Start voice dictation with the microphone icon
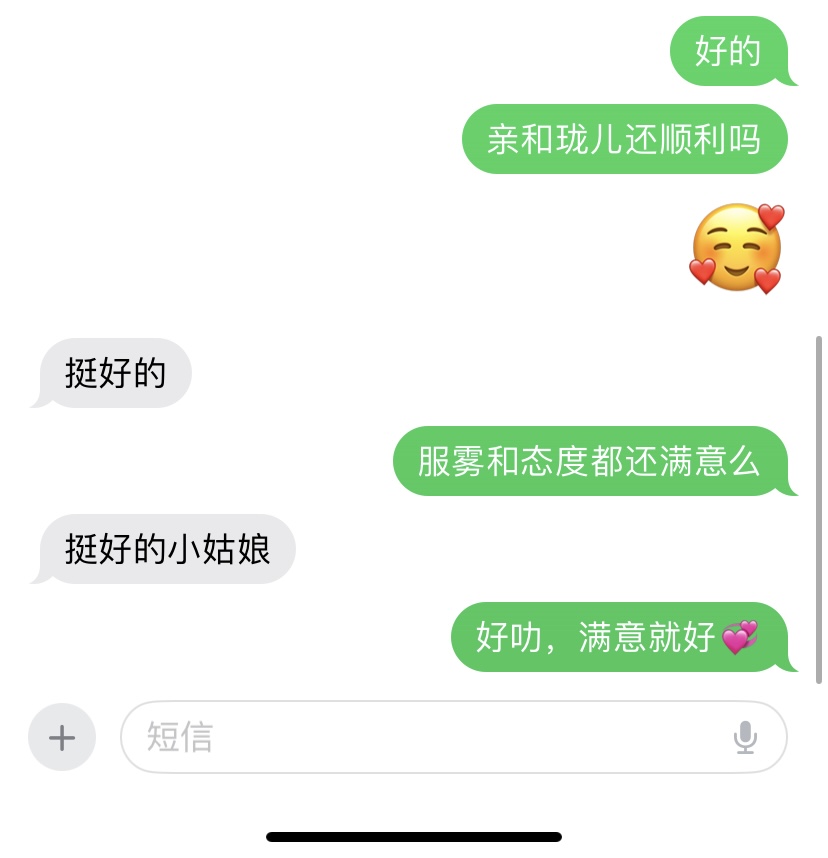The width and height of the screenshot is (828, 858). pyautogui.click(x=745, y=738)
